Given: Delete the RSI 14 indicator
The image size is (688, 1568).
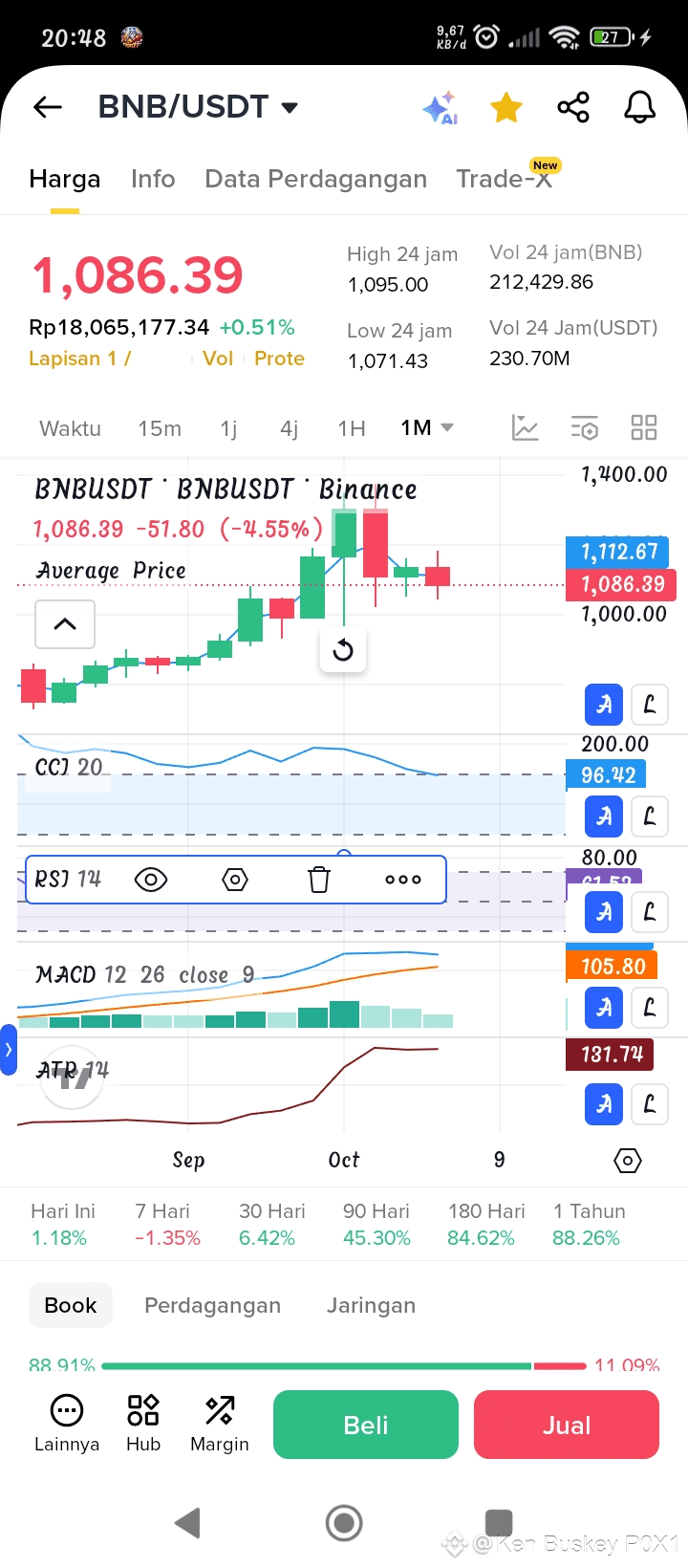Looking at the screenshot, I should pyautogui.click(x=319, y=880).
